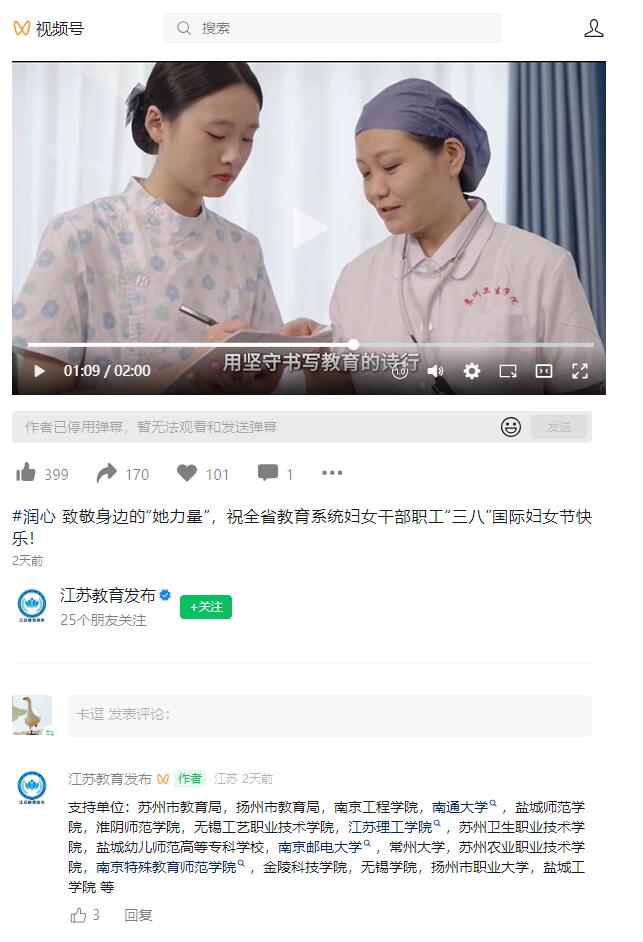Enter fullscreen mode
Screen dimensions: 643x942
(580, 371)
